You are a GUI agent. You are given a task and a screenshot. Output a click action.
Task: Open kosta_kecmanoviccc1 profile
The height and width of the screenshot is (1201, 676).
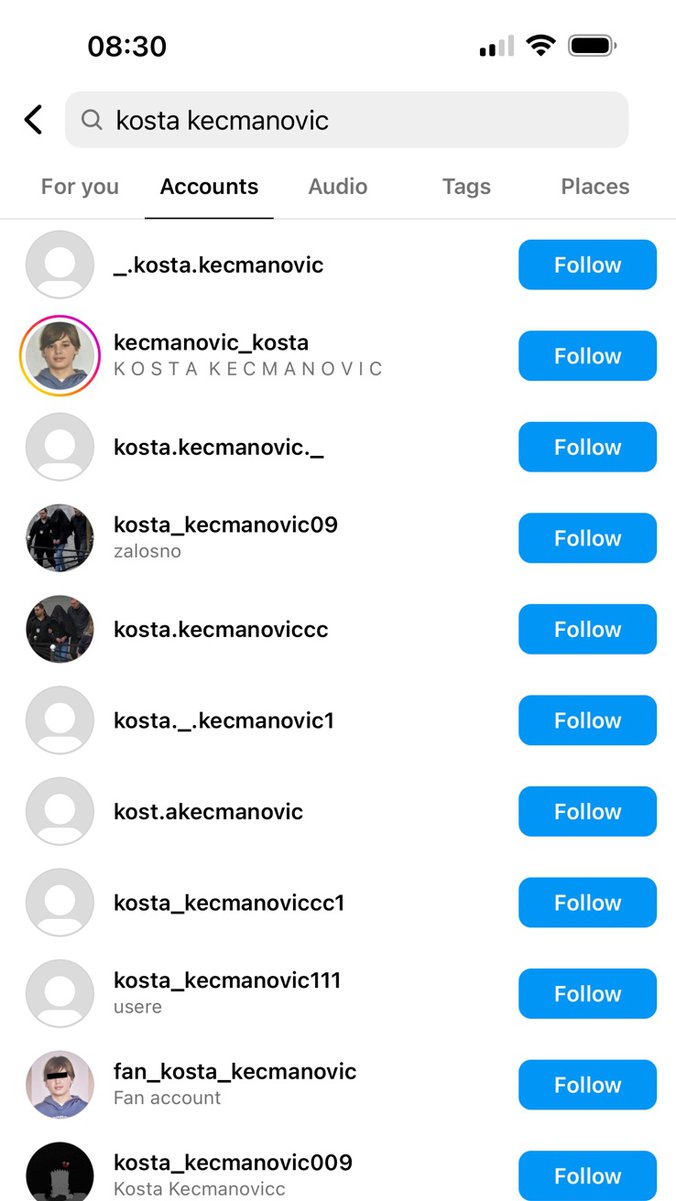pos(229,902)
